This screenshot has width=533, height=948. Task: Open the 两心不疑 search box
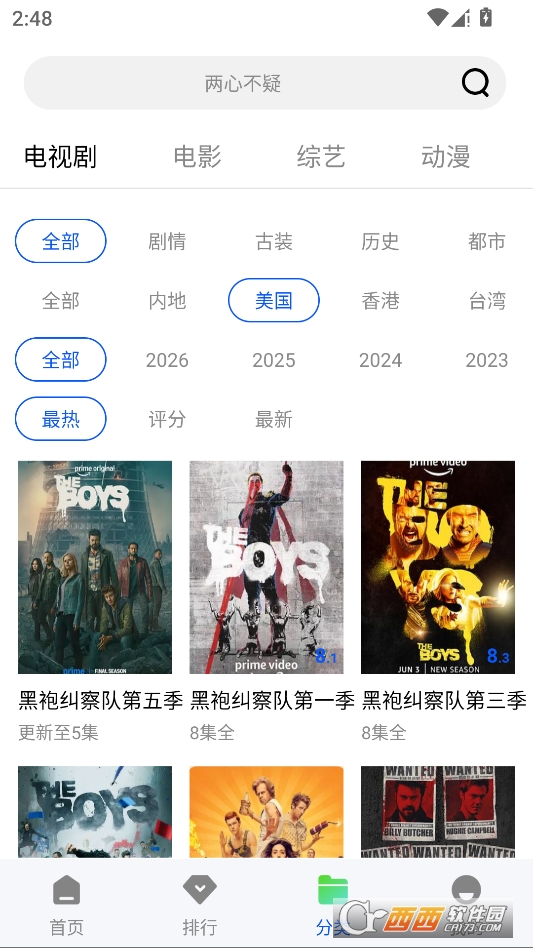[265, 83]
